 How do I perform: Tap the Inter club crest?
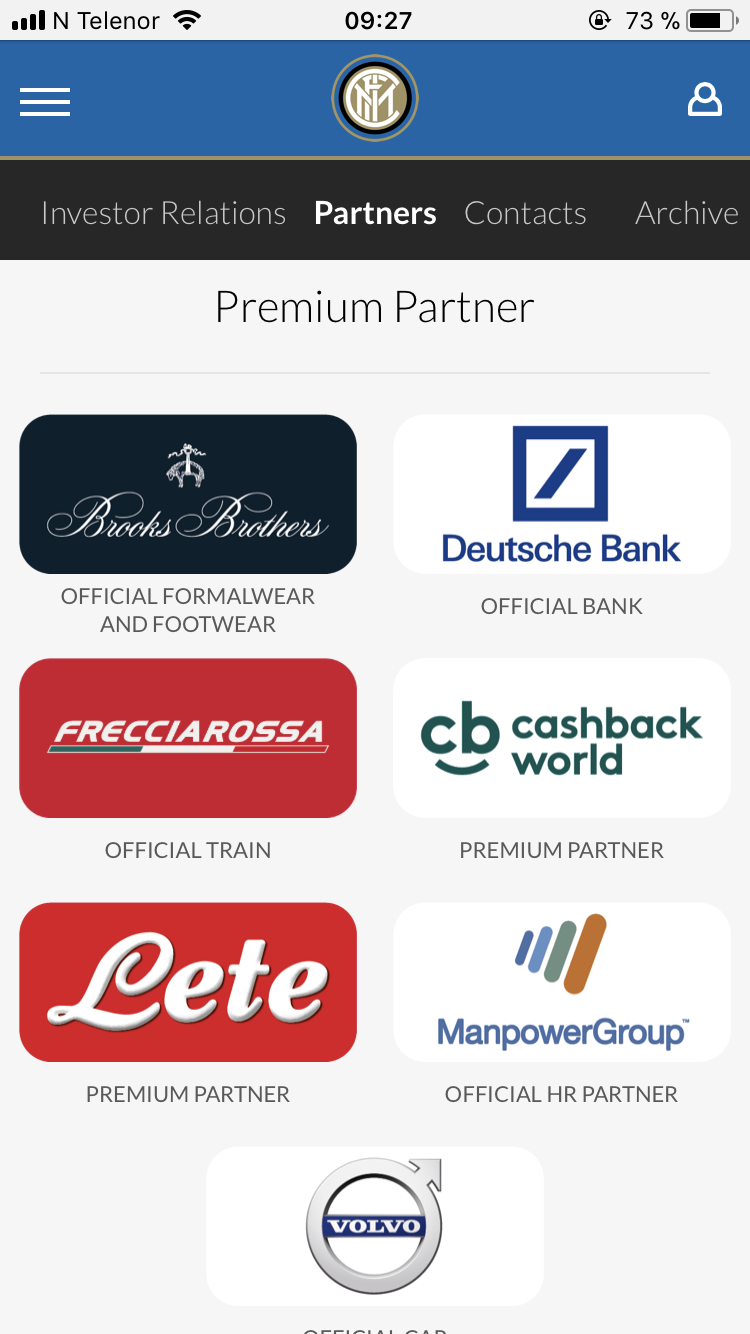375,99
